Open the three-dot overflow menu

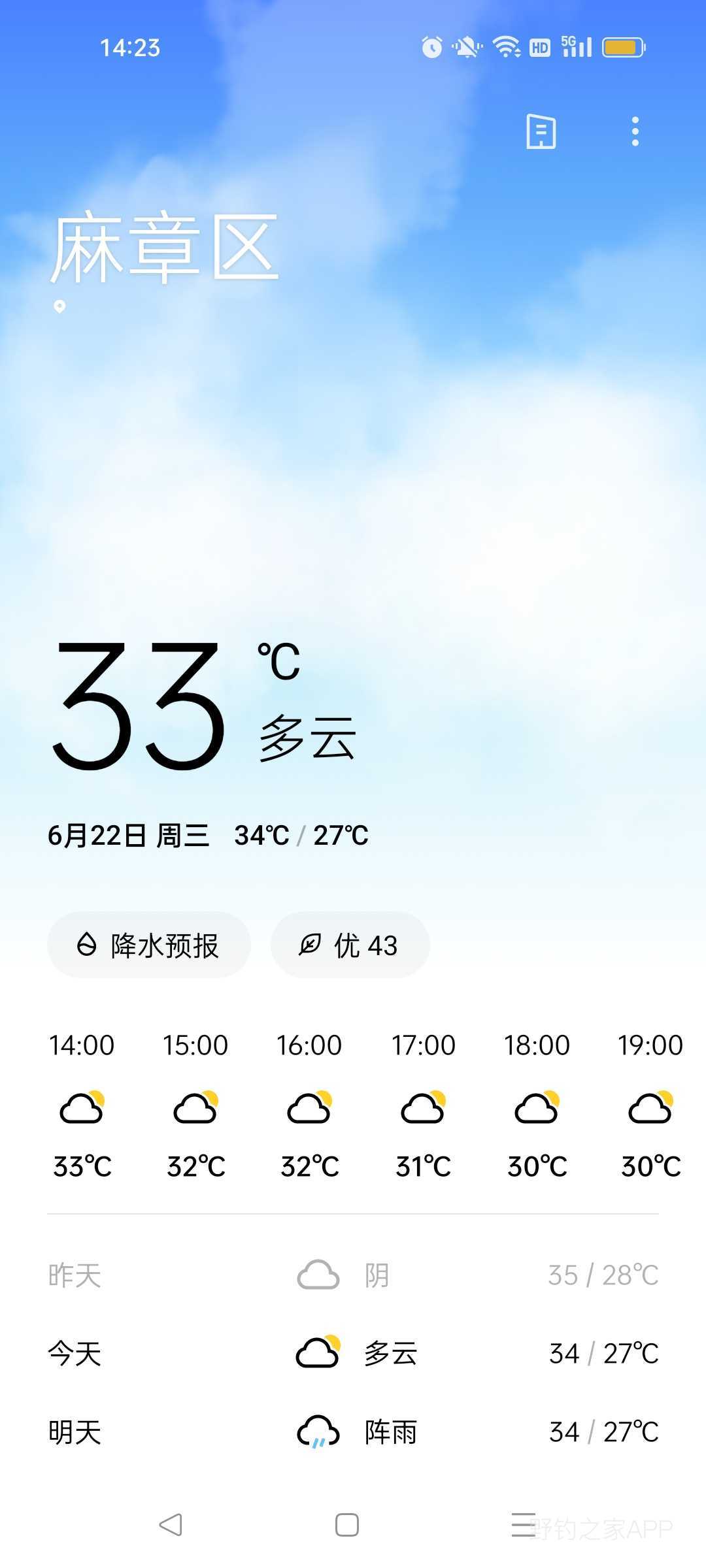tap(635, 131)
